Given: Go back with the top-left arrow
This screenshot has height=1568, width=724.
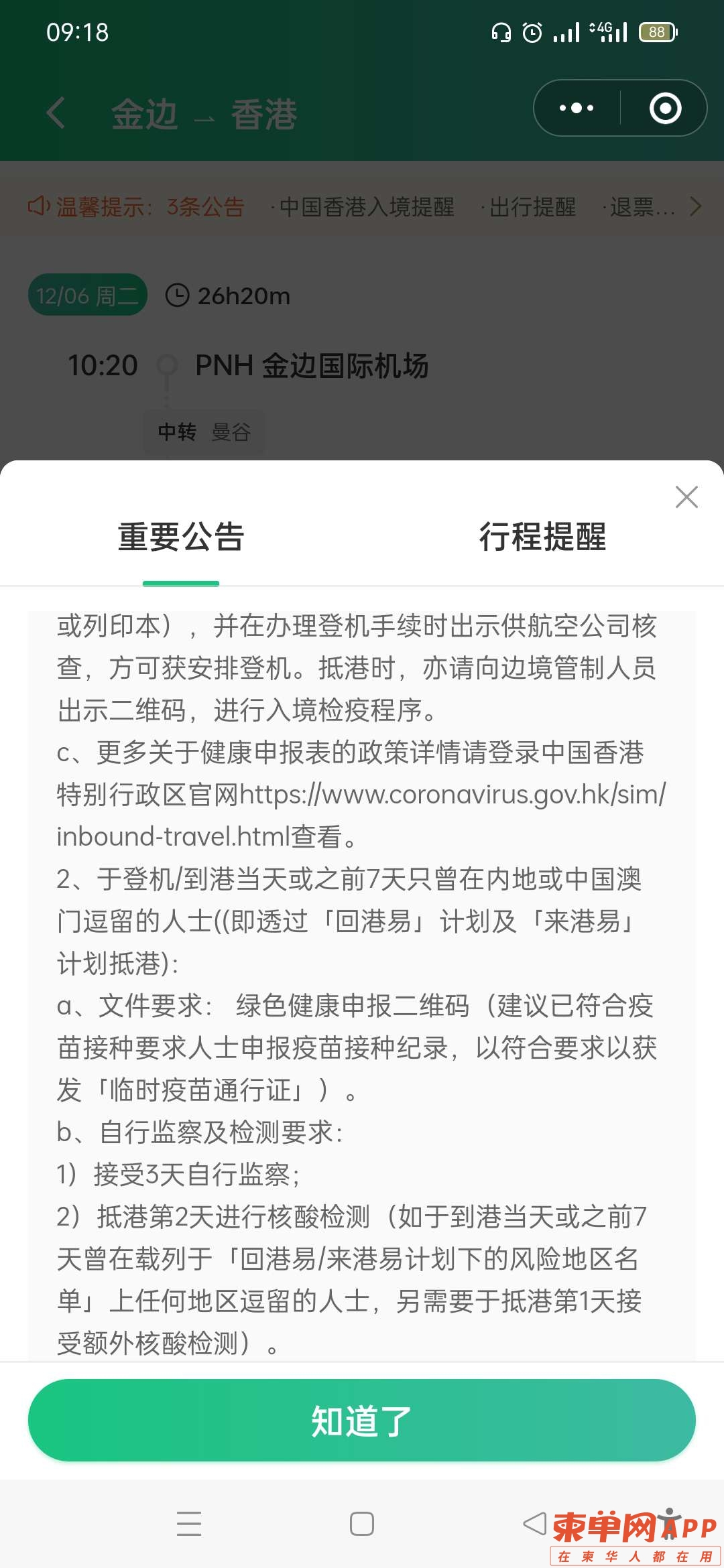Looking at the screenshot, I should pos(56,113).
